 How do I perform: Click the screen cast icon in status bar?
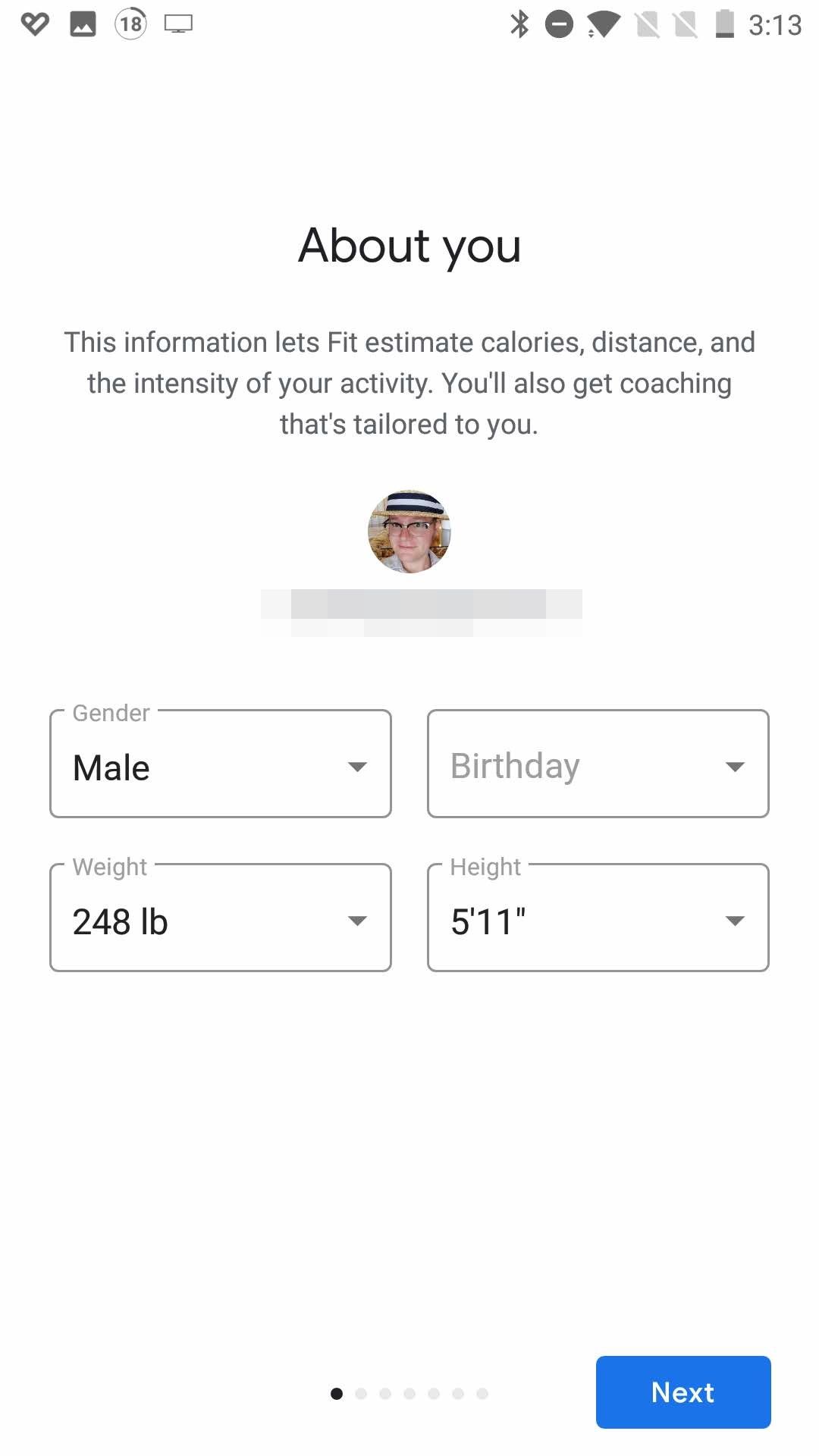point(180,24)
